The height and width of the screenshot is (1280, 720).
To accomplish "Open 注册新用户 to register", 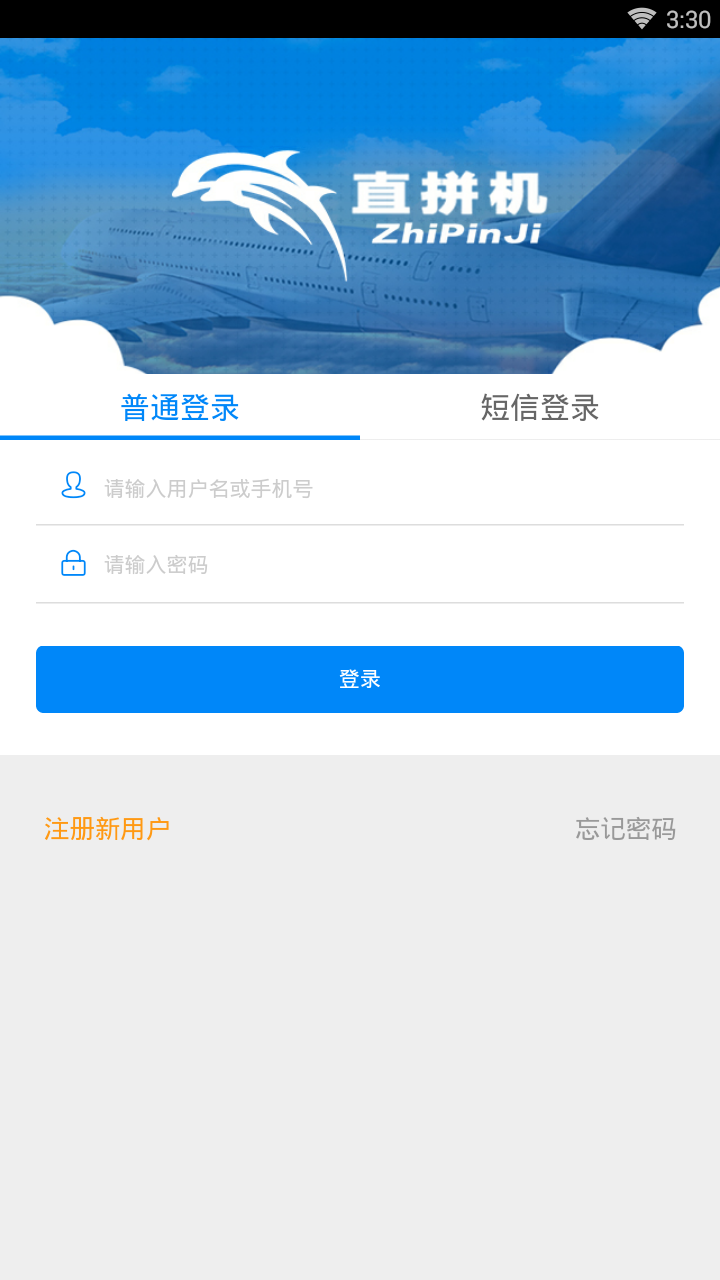I will point(107,829).
